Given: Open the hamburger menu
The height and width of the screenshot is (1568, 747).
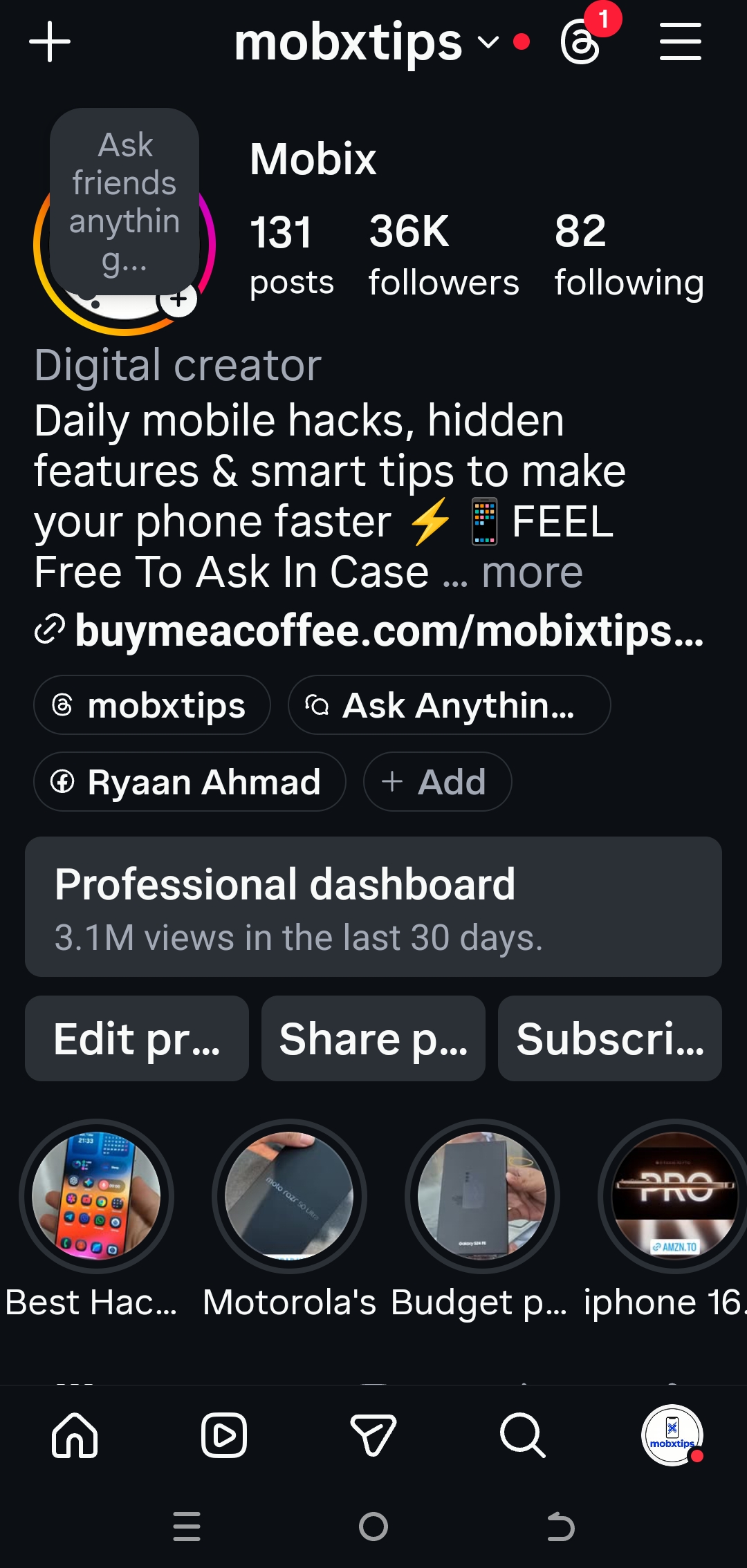Looking at the screenshot, I should 679,43.
